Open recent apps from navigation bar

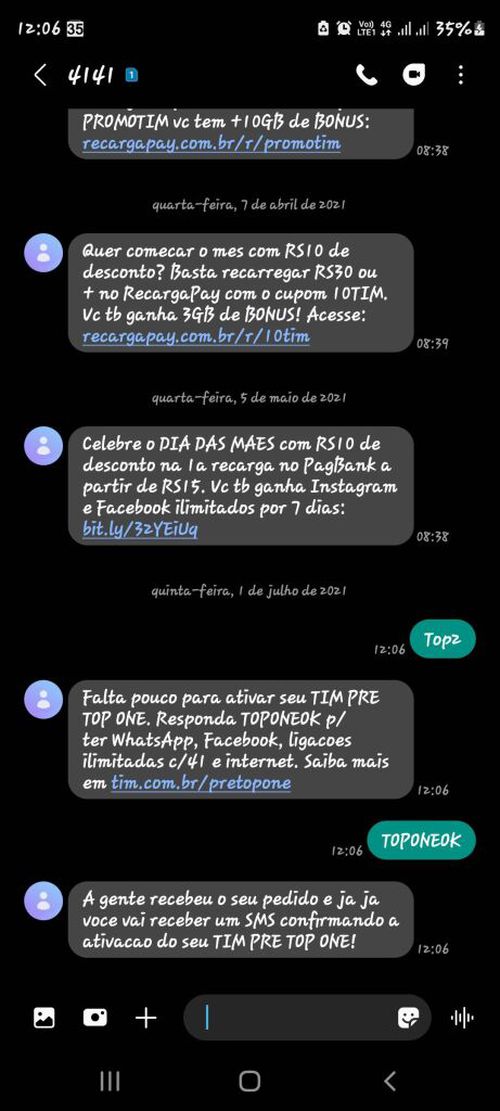click(110, 1081)
